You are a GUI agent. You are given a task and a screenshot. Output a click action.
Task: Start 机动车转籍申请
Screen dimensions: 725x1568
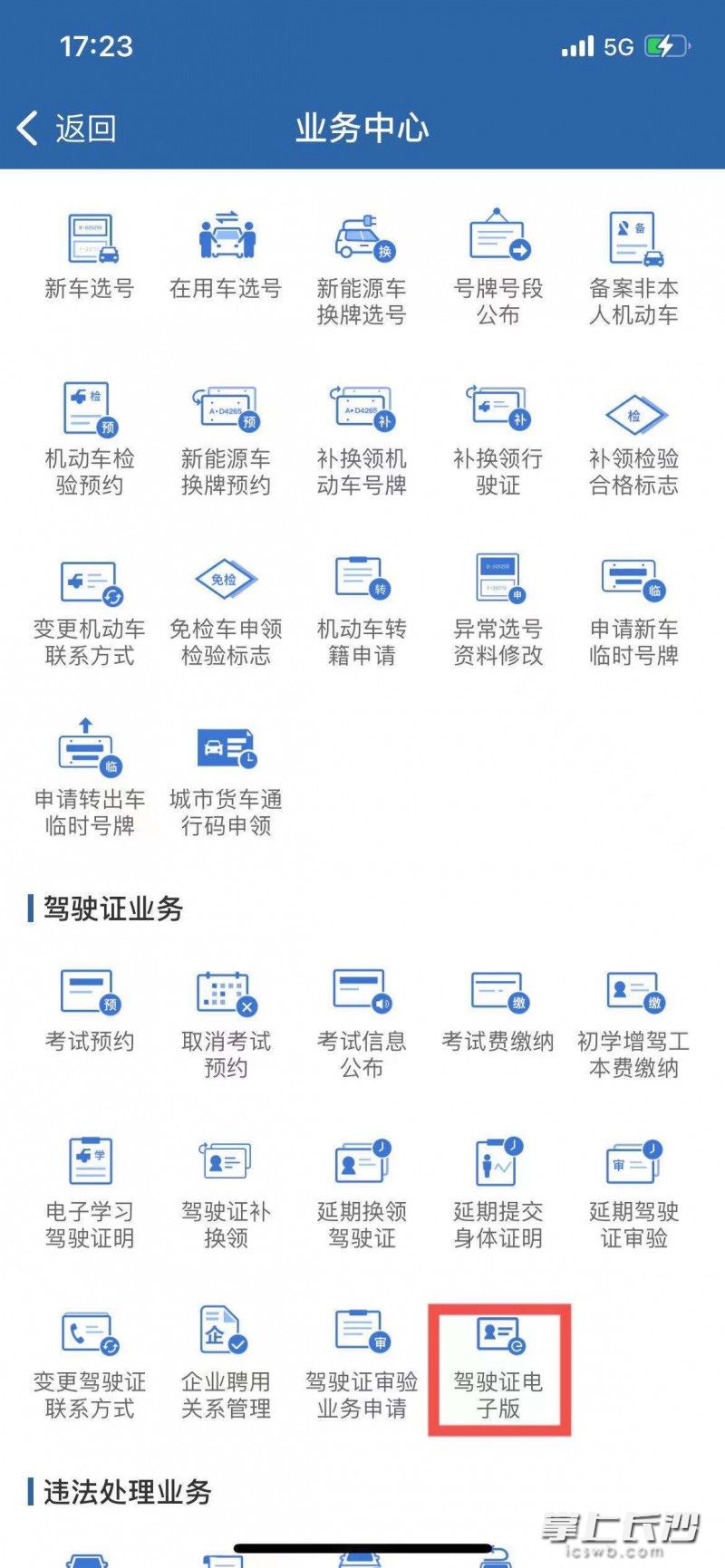click(362, 609)
